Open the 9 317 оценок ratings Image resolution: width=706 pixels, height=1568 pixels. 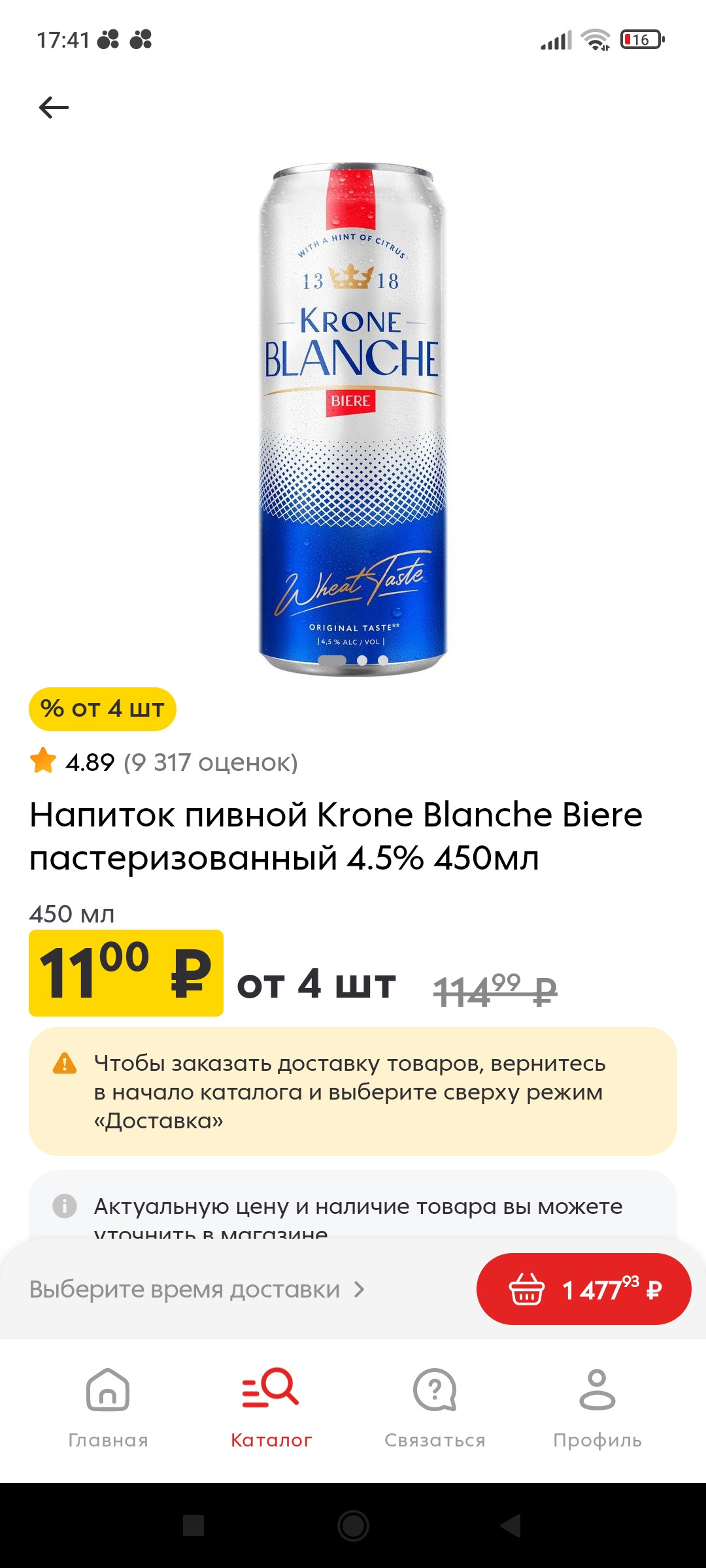(210, 762)
